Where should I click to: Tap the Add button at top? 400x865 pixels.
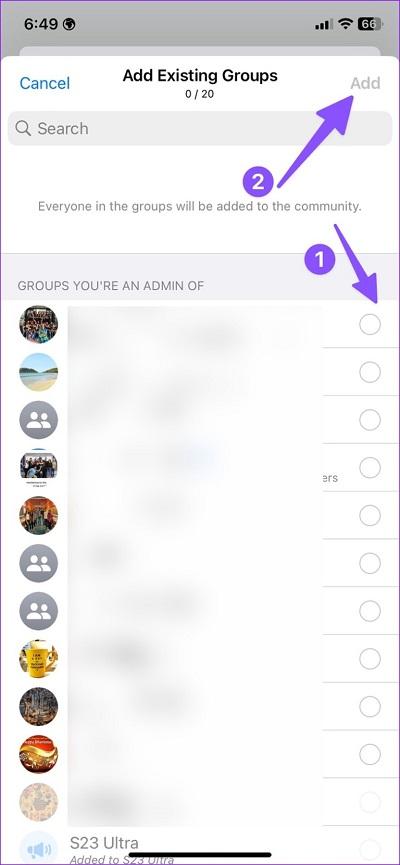click(x=365, y=83)
